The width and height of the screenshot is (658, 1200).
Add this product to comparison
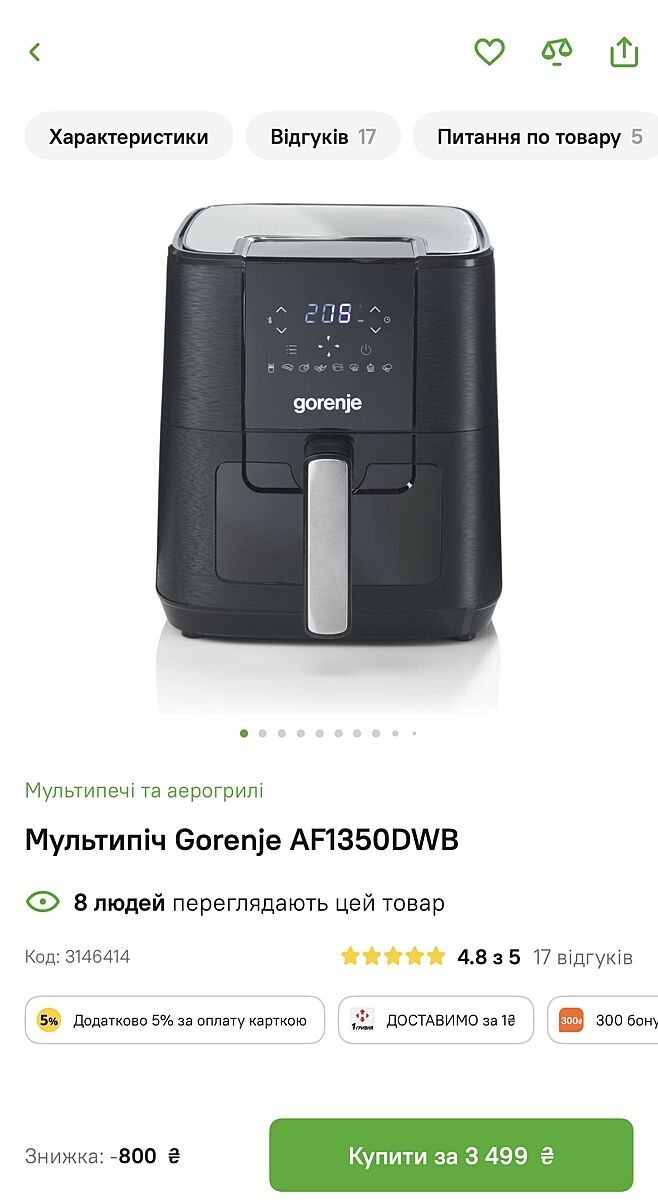[557, 52]
